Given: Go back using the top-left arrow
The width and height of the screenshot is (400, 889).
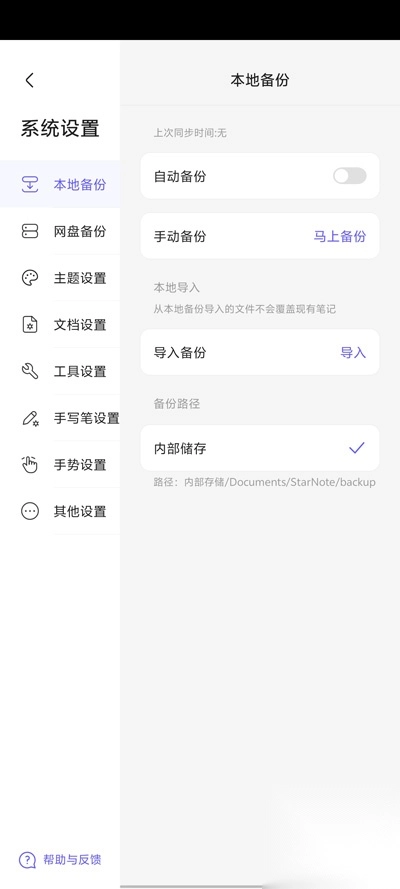Looking at the screenshot, I should [x=29, y=81].
